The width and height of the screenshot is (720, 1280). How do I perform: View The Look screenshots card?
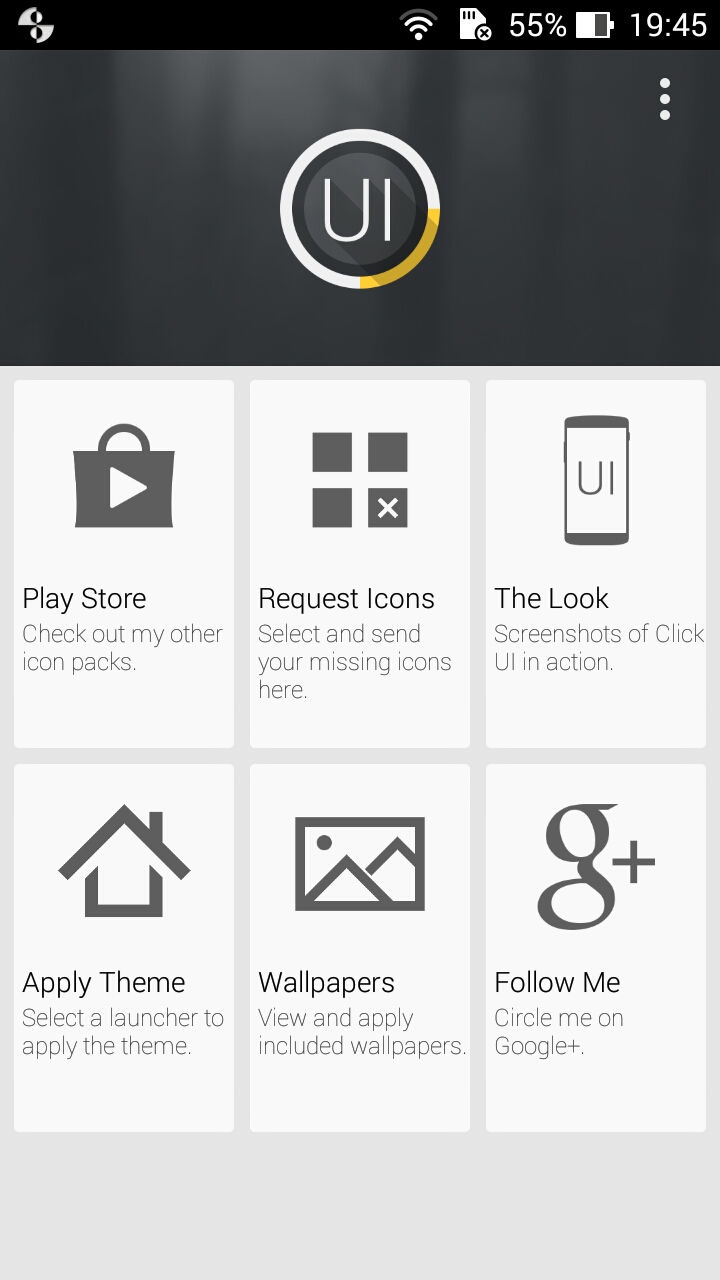pos(596,564)
